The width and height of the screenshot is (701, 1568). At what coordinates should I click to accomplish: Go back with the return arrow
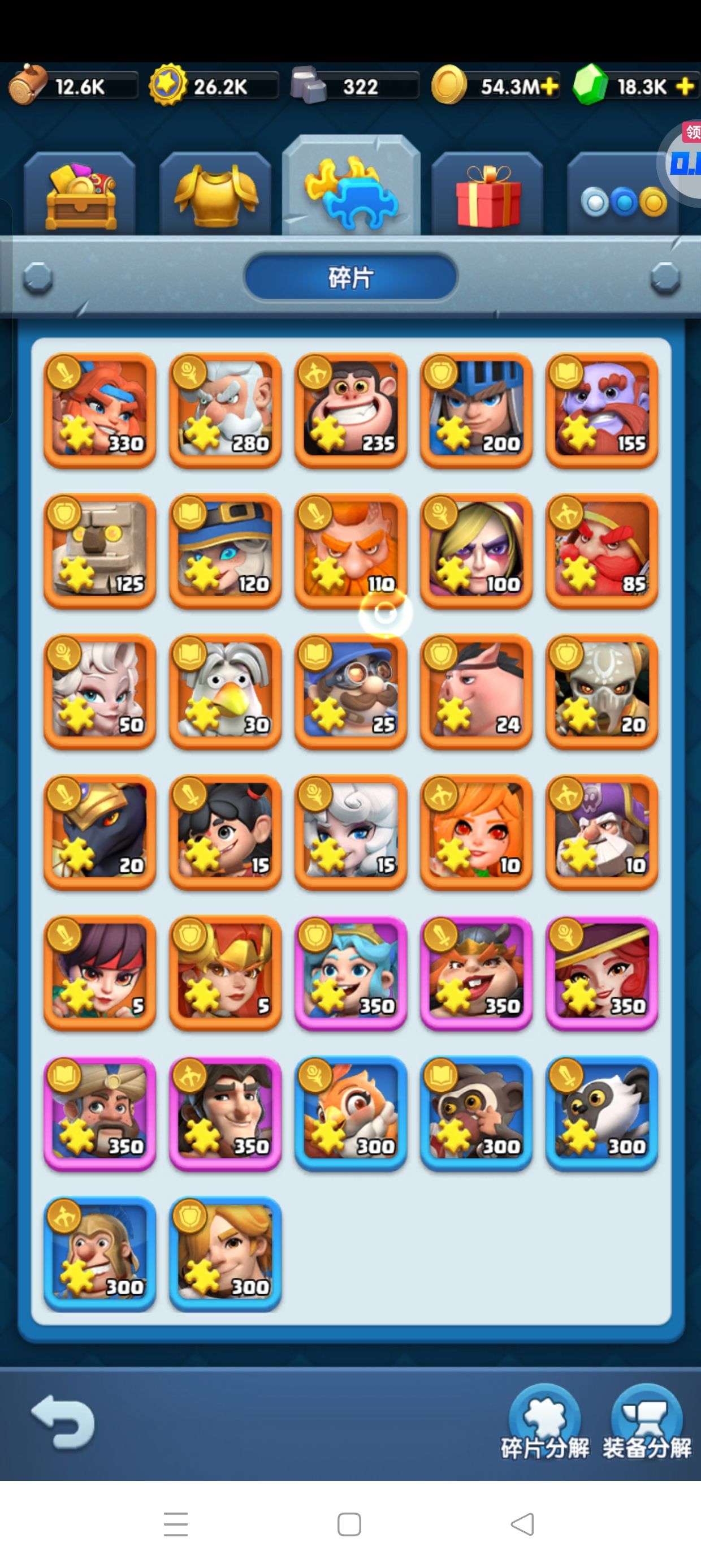63,1422
